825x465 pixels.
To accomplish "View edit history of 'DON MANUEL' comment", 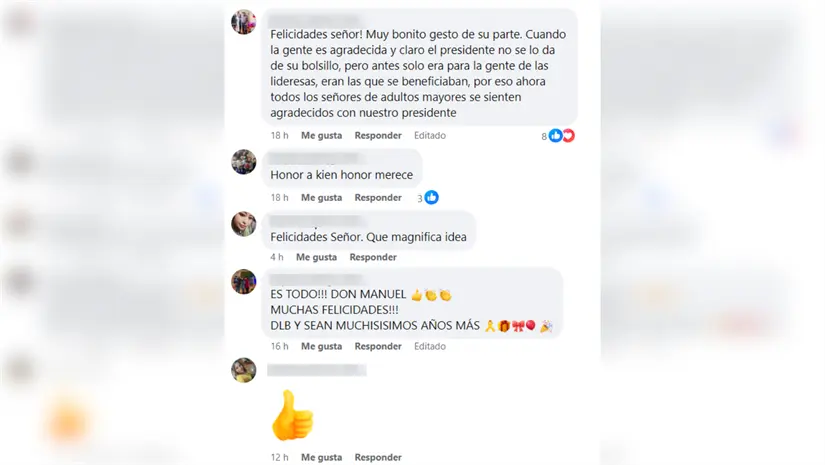I will coord(430,346).
